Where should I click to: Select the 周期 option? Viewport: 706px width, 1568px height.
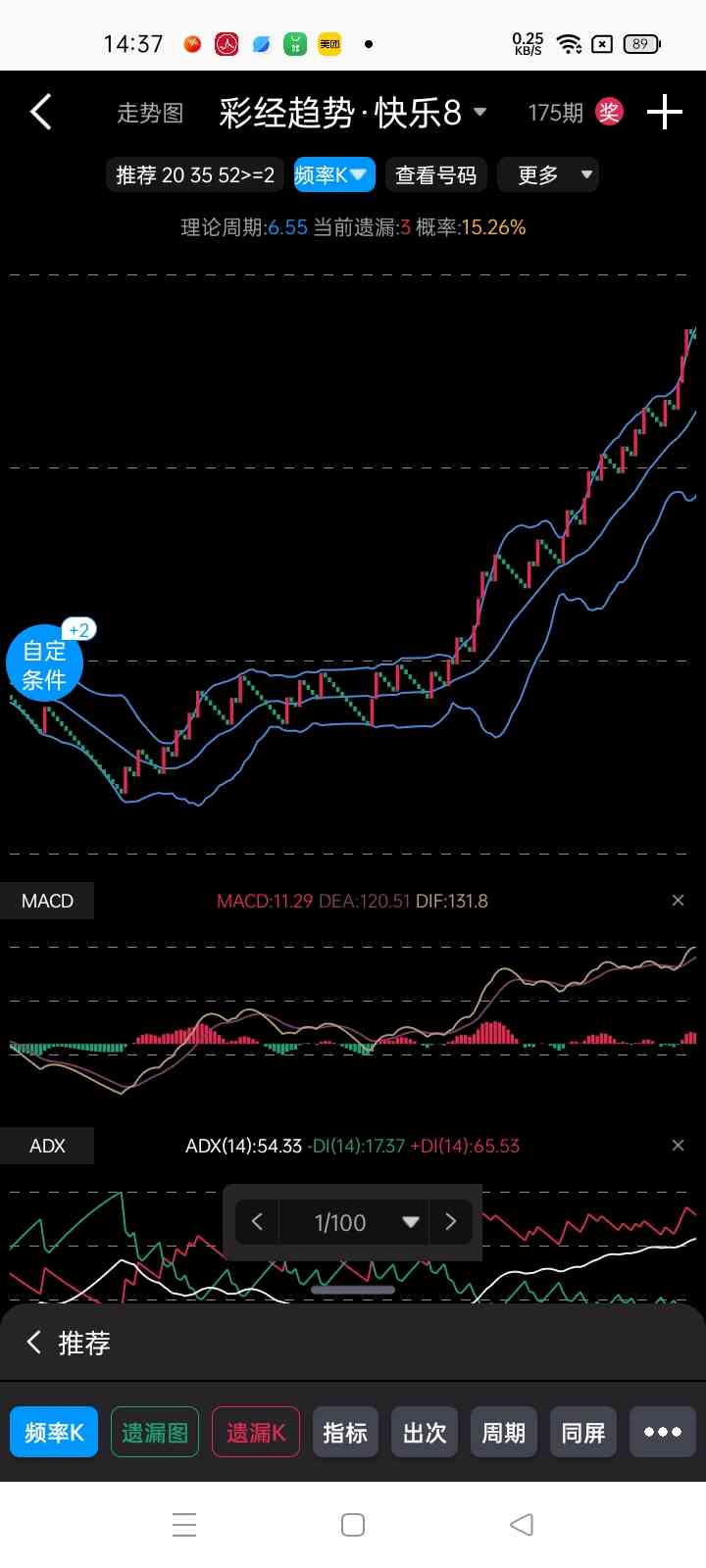pyautogui.click(x=503, y=1433)
